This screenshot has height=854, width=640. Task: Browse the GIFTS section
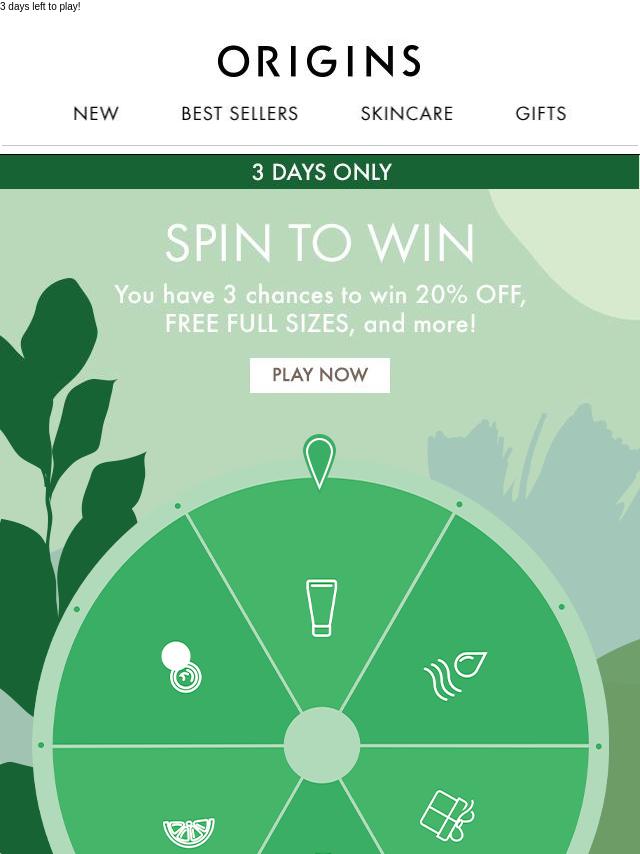coord(541,114)
